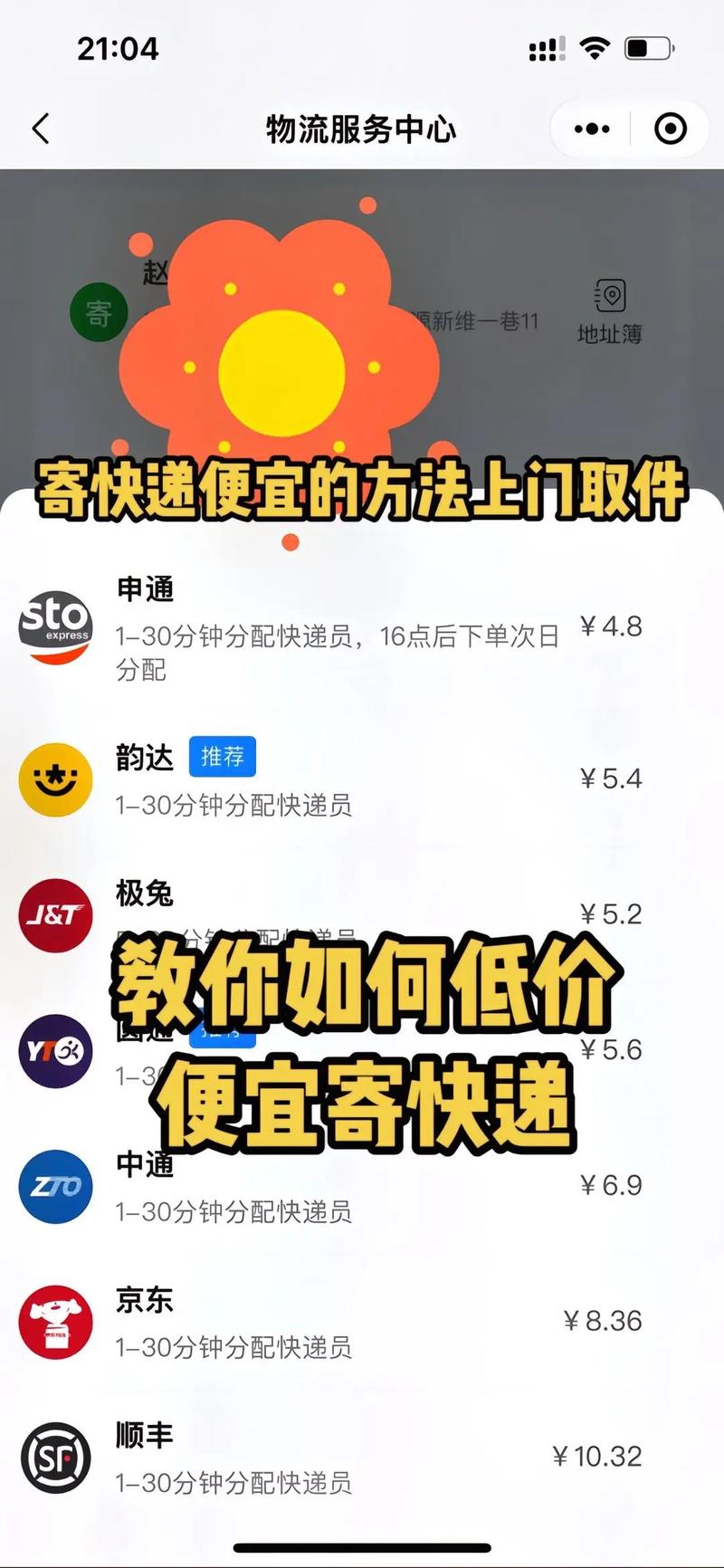Viewport: 724px width, 1568px height.
Task: Open the mini-program more options (...) menu
Action: click(591, 129)
